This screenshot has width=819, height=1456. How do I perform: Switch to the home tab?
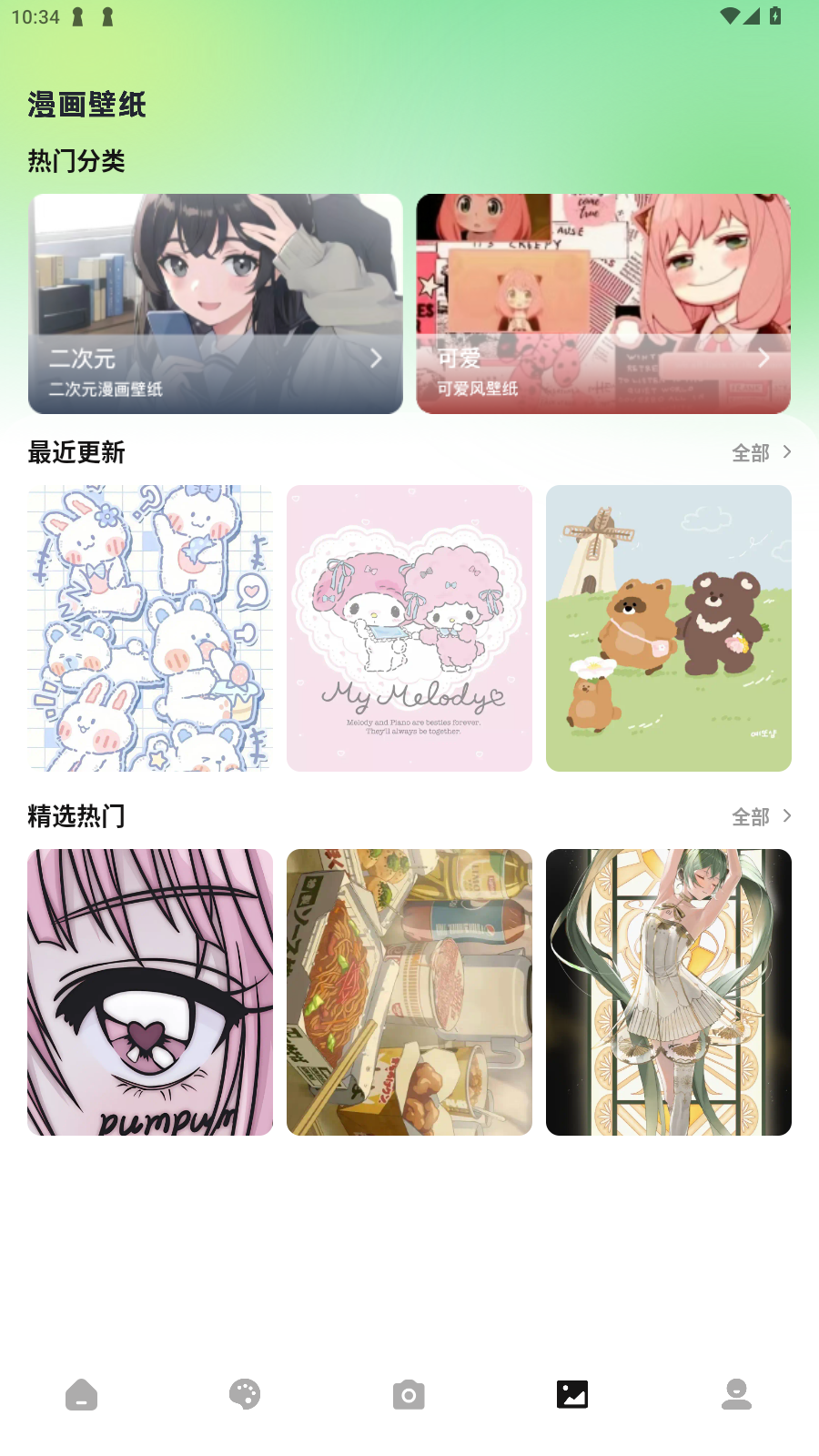click(x=82, y=1394)
